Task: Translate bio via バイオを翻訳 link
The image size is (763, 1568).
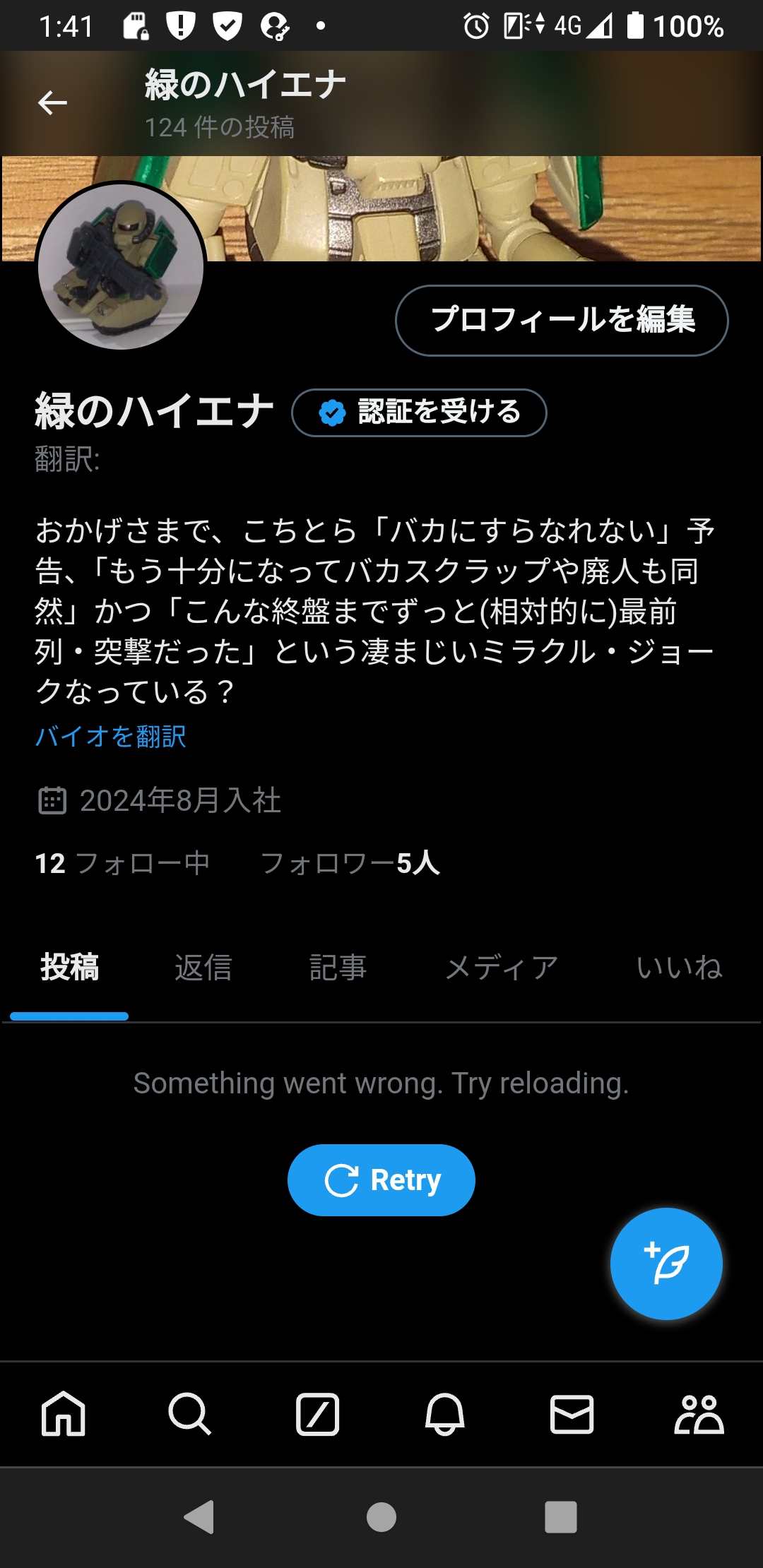Action: (x=111, y=737)
